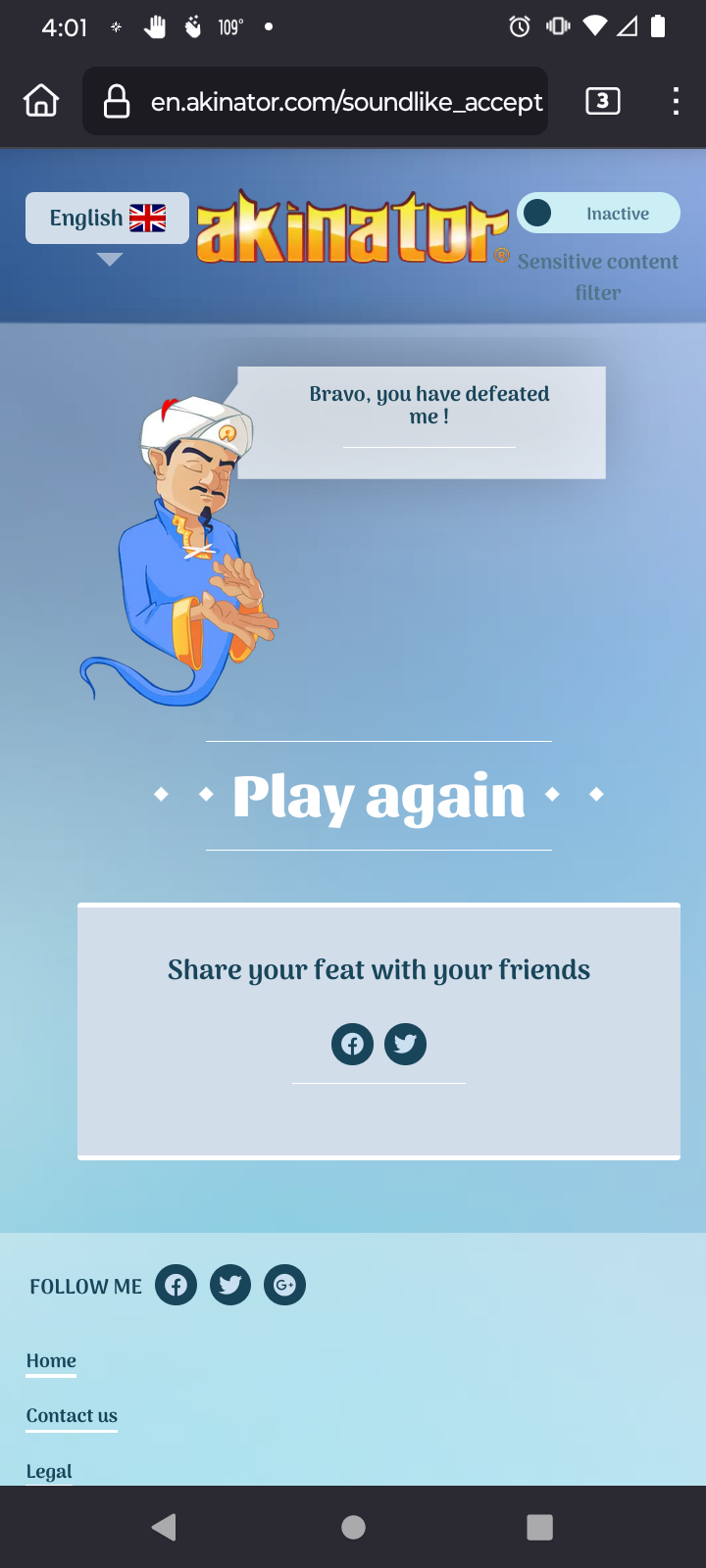Share your feat on Facebook
Screen dimensions: 706x1568
[x=352, y=1044]
